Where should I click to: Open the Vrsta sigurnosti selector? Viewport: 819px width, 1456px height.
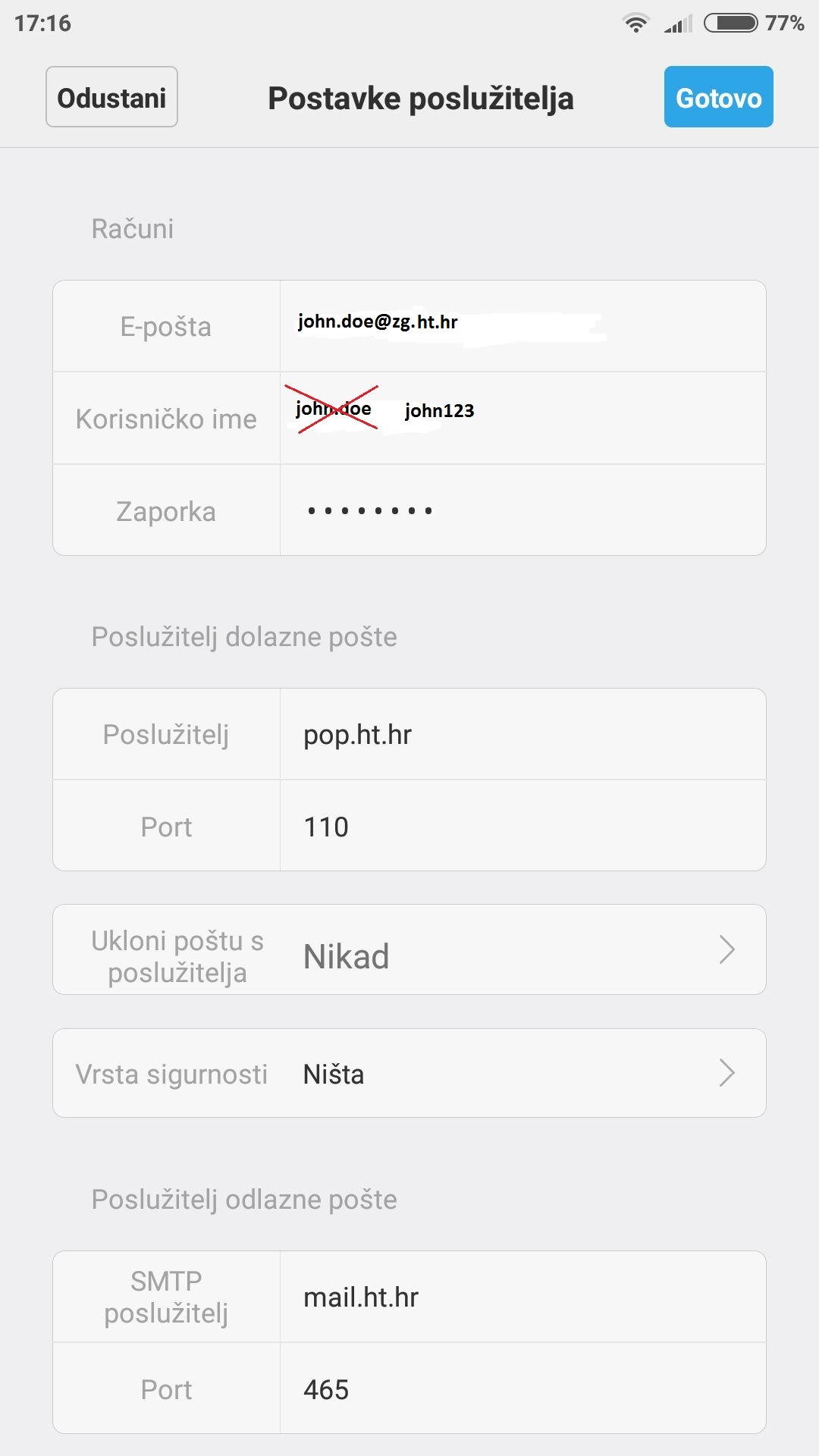click(x=409, y=1073)
